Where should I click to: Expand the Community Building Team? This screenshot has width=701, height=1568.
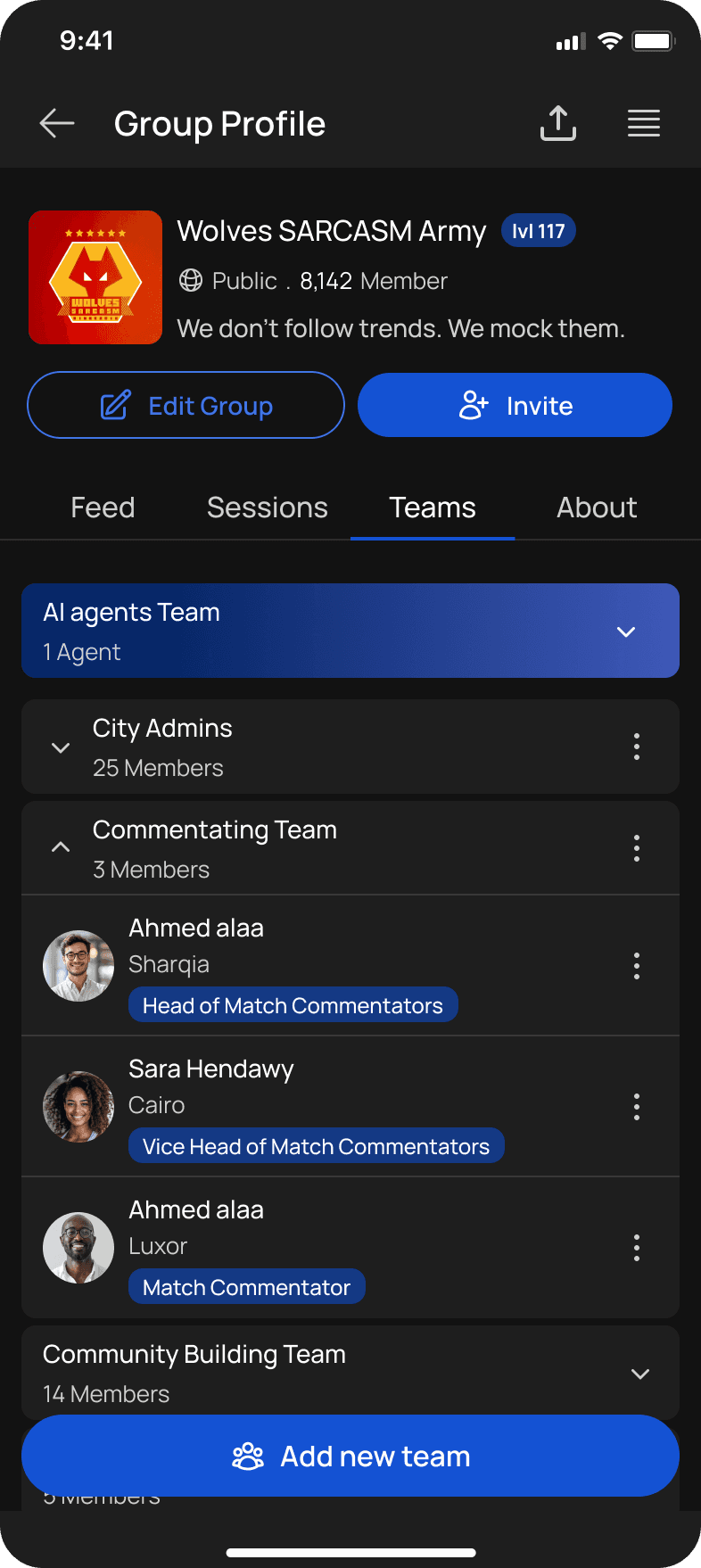point(639,1374)
